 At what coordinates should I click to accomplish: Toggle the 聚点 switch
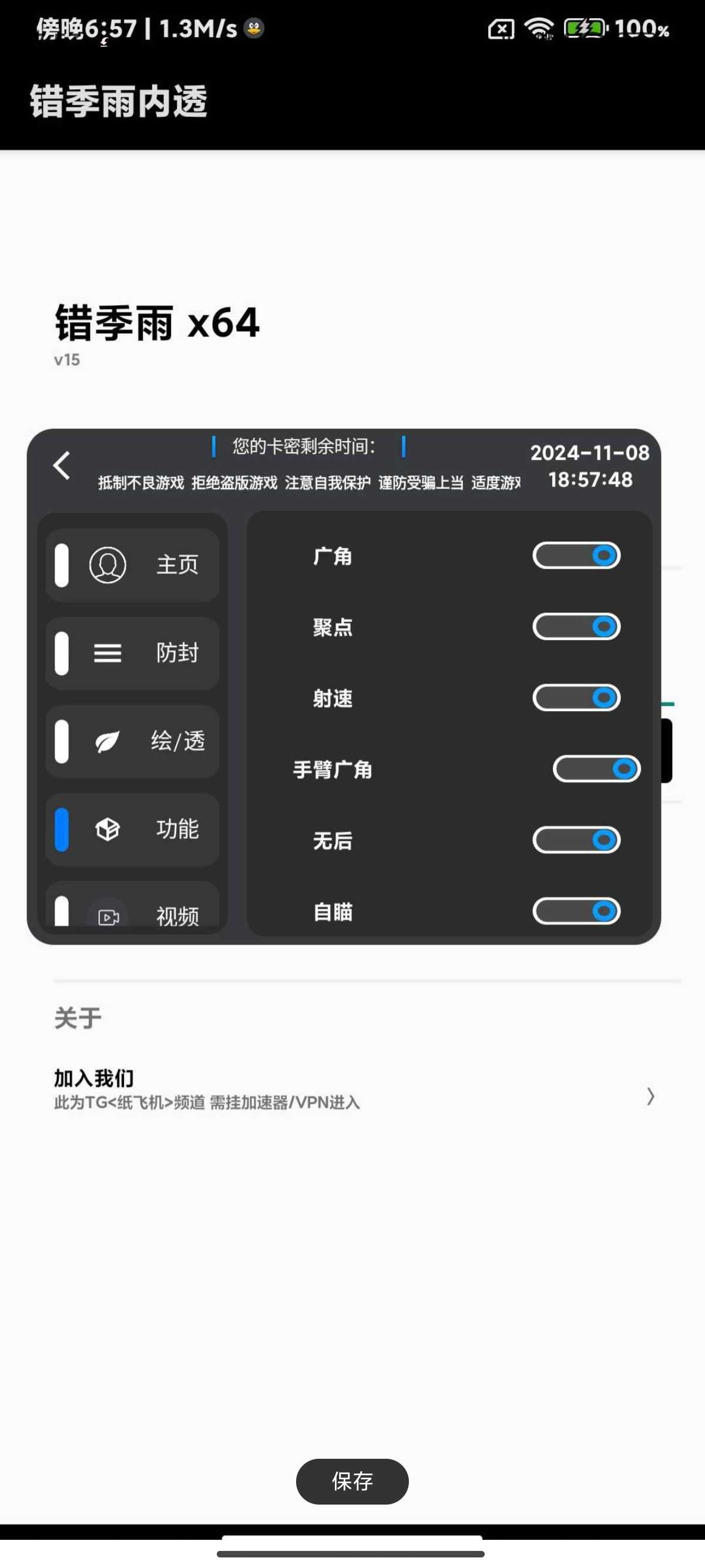pyautogui.click(x=576, y=627)
